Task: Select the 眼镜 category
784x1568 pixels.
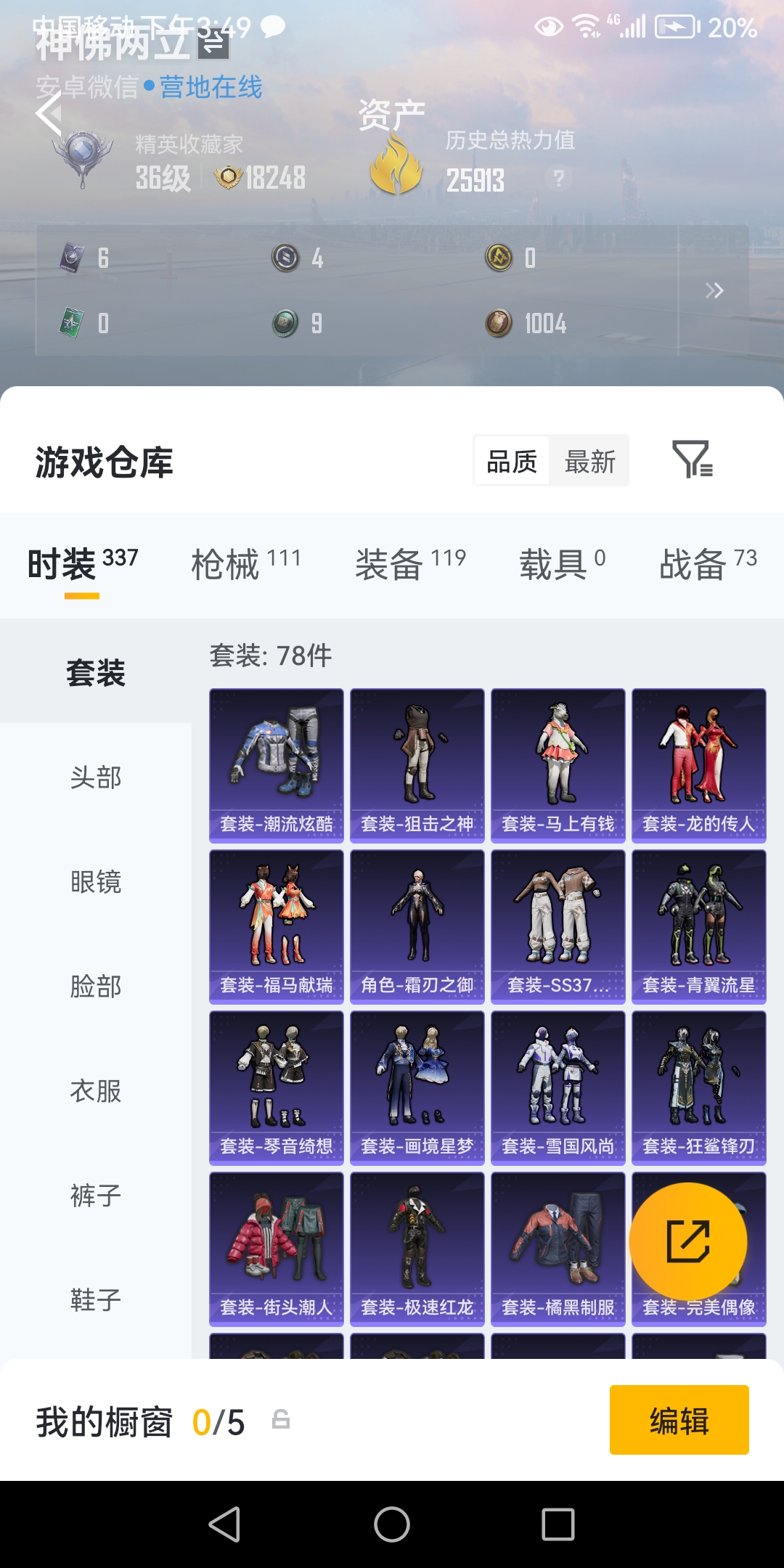Action: [x=96, y=881]
